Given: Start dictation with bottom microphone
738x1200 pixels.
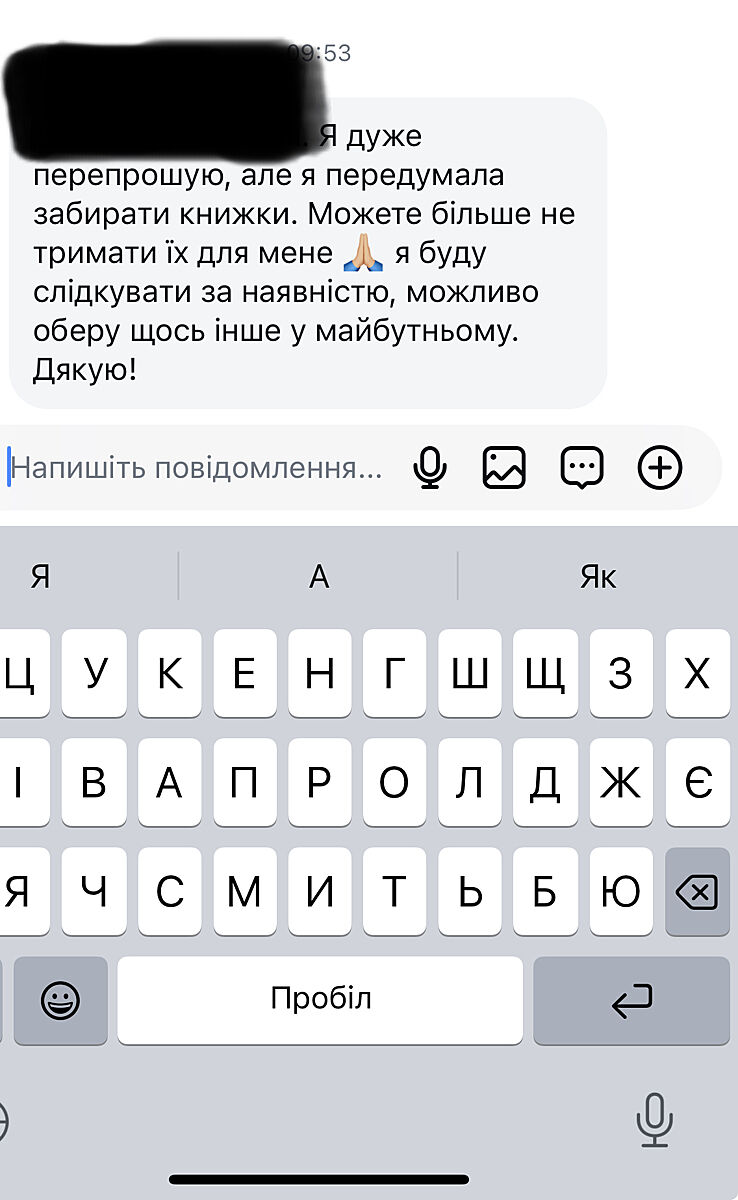Looking at the screenshot, I should 654,1120.
